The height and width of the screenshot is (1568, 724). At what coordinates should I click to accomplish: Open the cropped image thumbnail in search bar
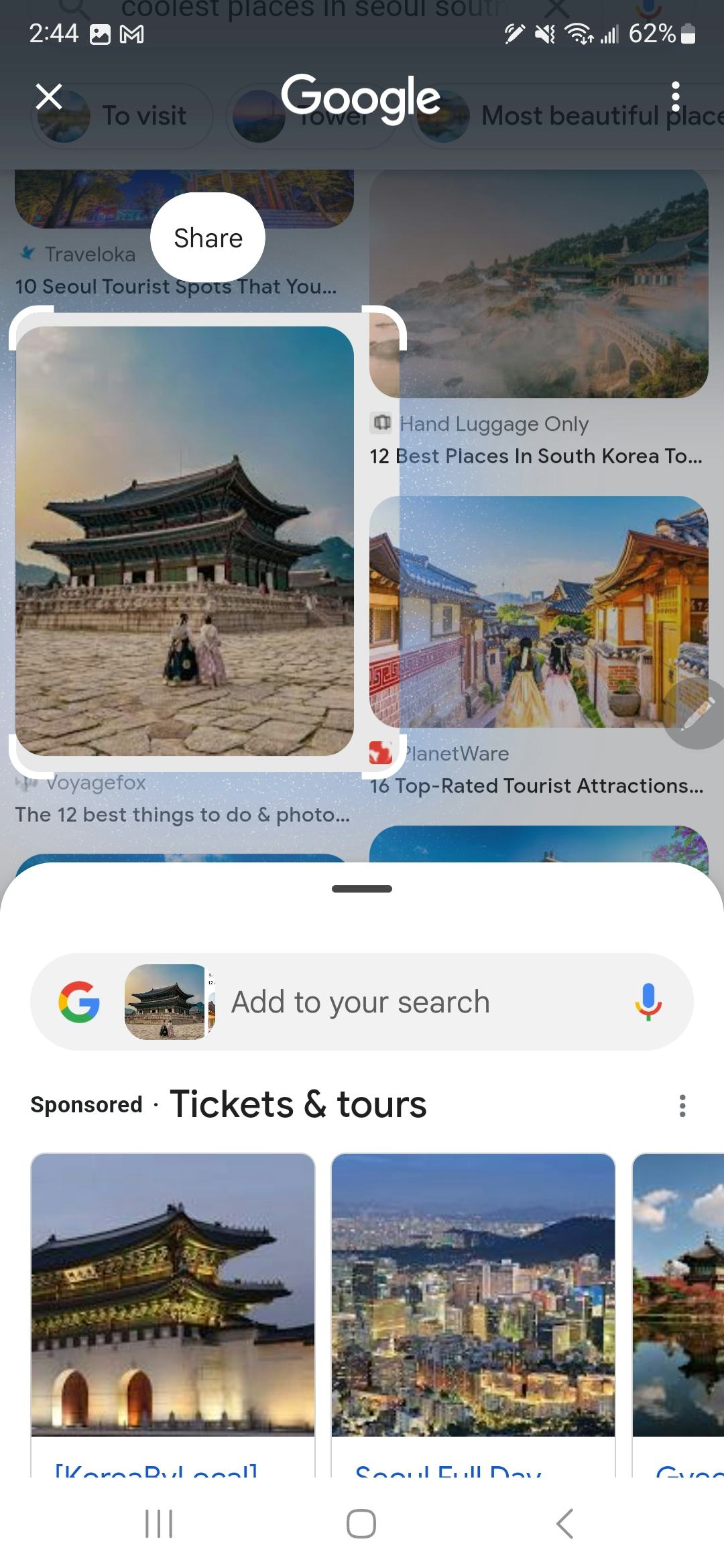pos(166,1001)
